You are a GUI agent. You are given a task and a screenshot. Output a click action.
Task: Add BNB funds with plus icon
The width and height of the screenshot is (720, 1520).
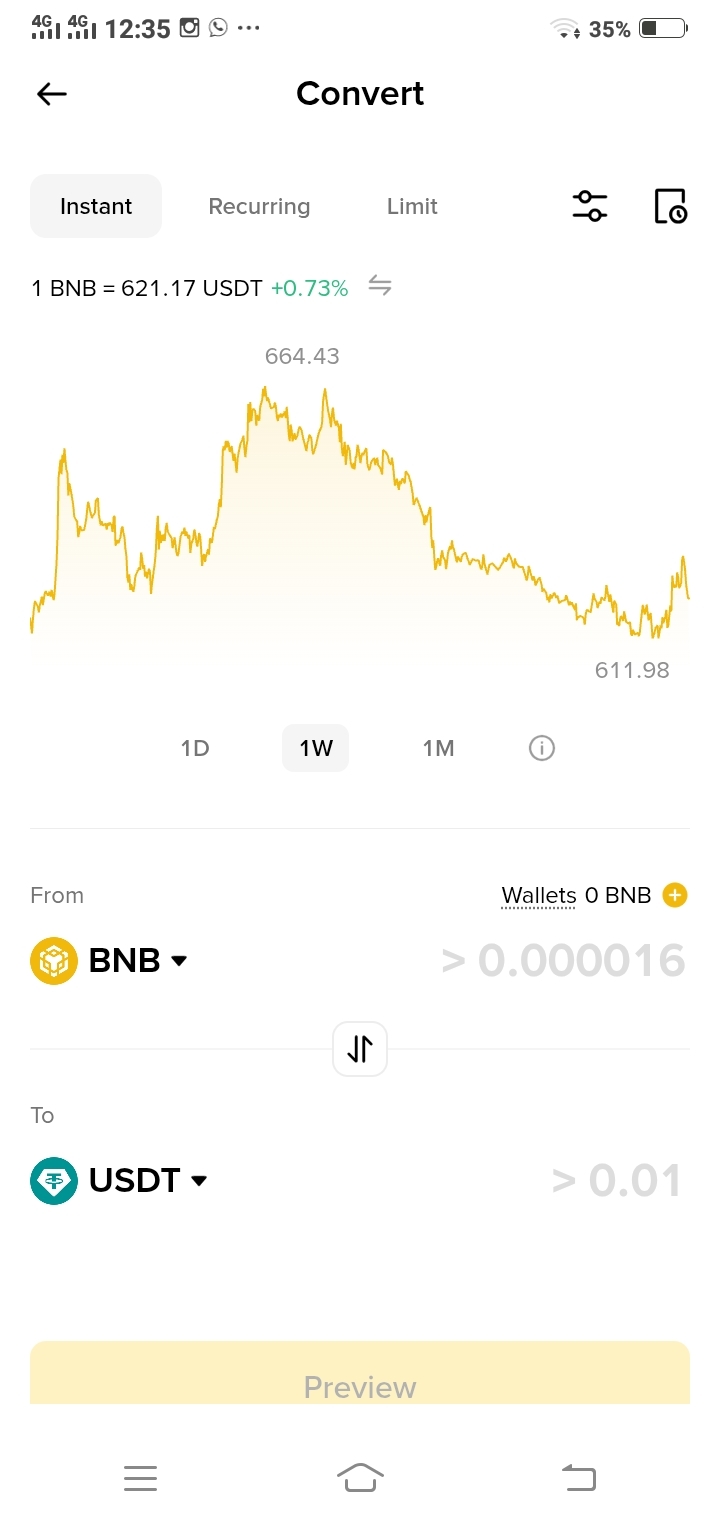[675, 895]
